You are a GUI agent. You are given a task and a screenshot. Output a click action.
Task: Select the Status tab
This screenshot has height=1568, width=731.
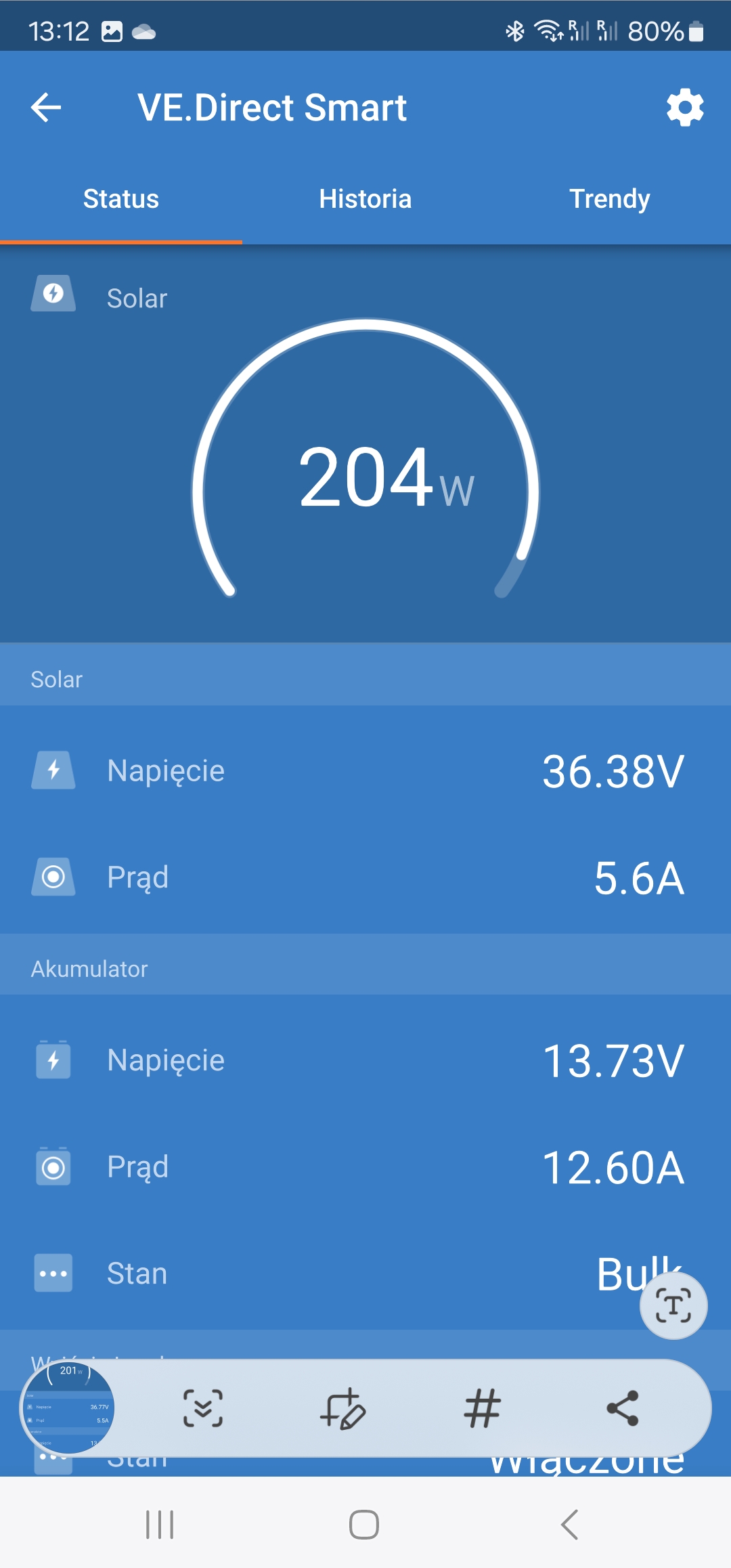point(121,199)
